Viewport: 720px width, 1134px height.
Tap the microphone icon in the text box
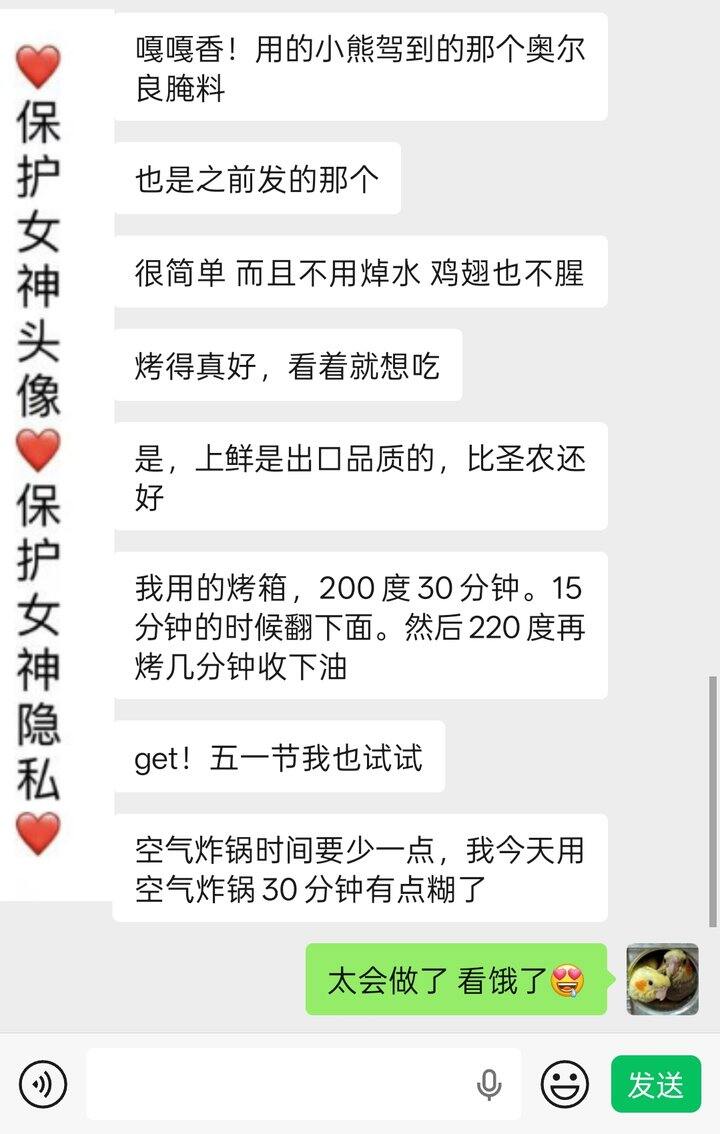[489, 1084]
